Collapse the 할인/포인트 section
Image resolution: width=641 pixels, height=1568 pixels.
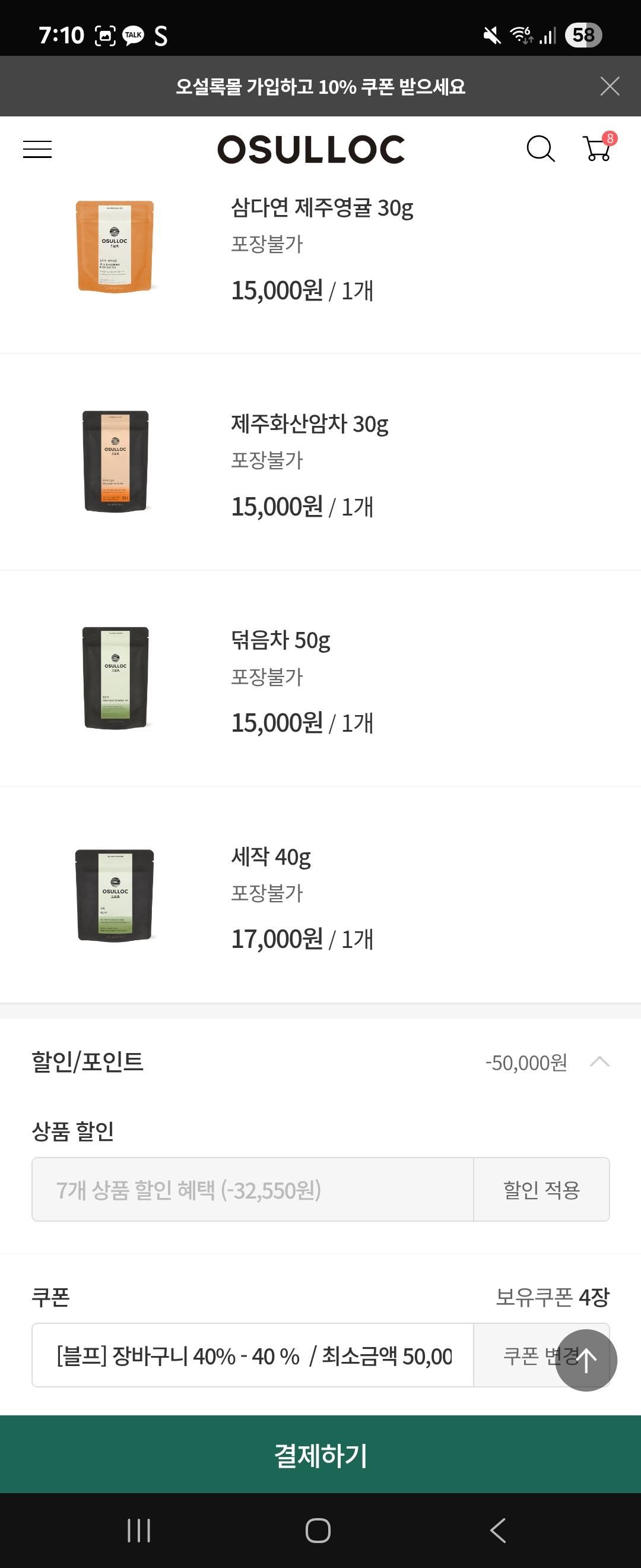(x=599, y=1062)
